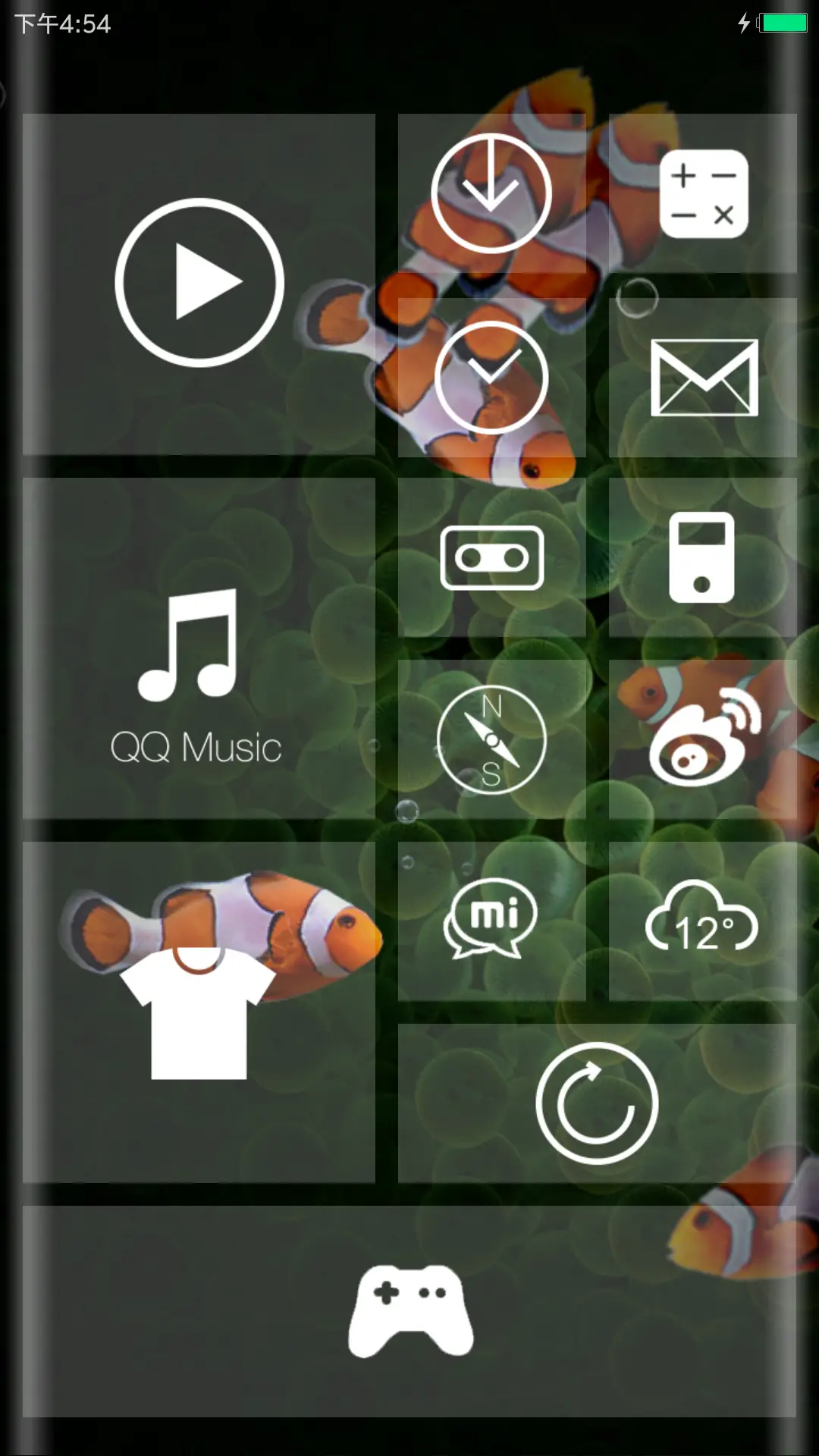Open the music player device tile
The height and width of the screenshot is (1456, 819).
703,557
